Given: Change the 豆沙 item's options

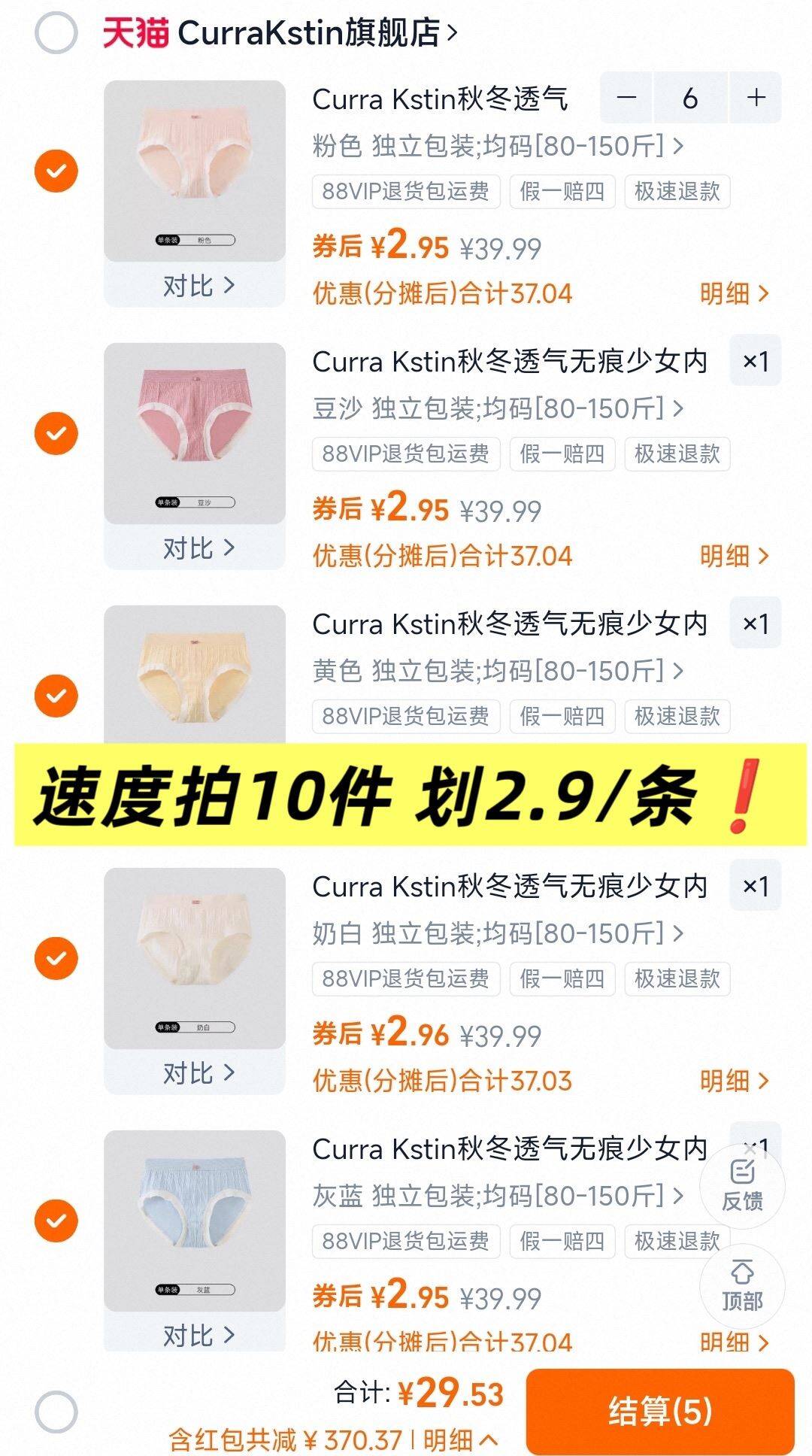Looking at the screenshot, I should (x=497, y=408).
